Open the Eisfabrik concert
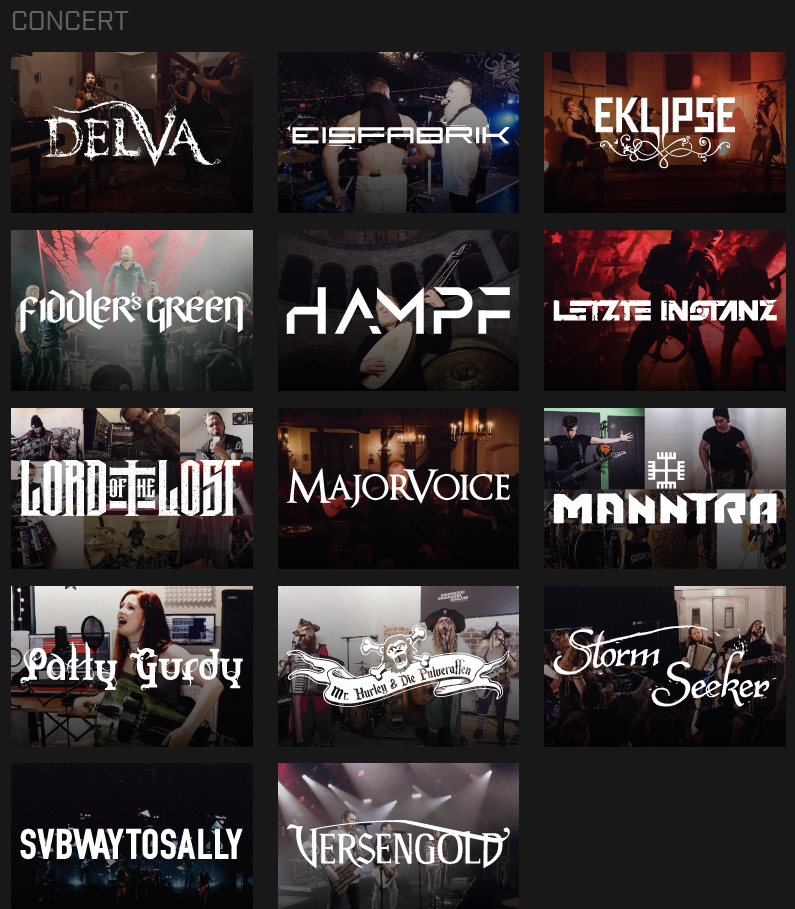 pyautogui.click(x=398, y=132)
